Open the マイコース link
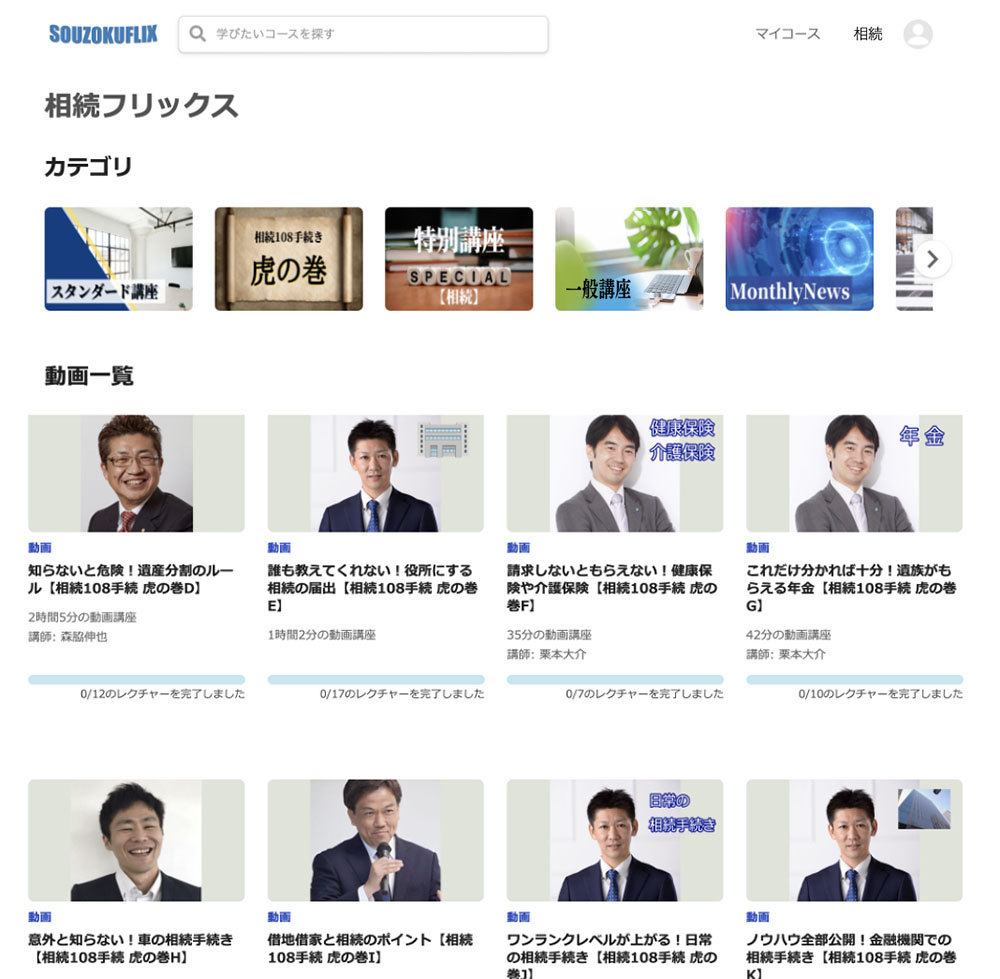The height and width of the screenshot is (979, 1000). [x=787, y=34]
